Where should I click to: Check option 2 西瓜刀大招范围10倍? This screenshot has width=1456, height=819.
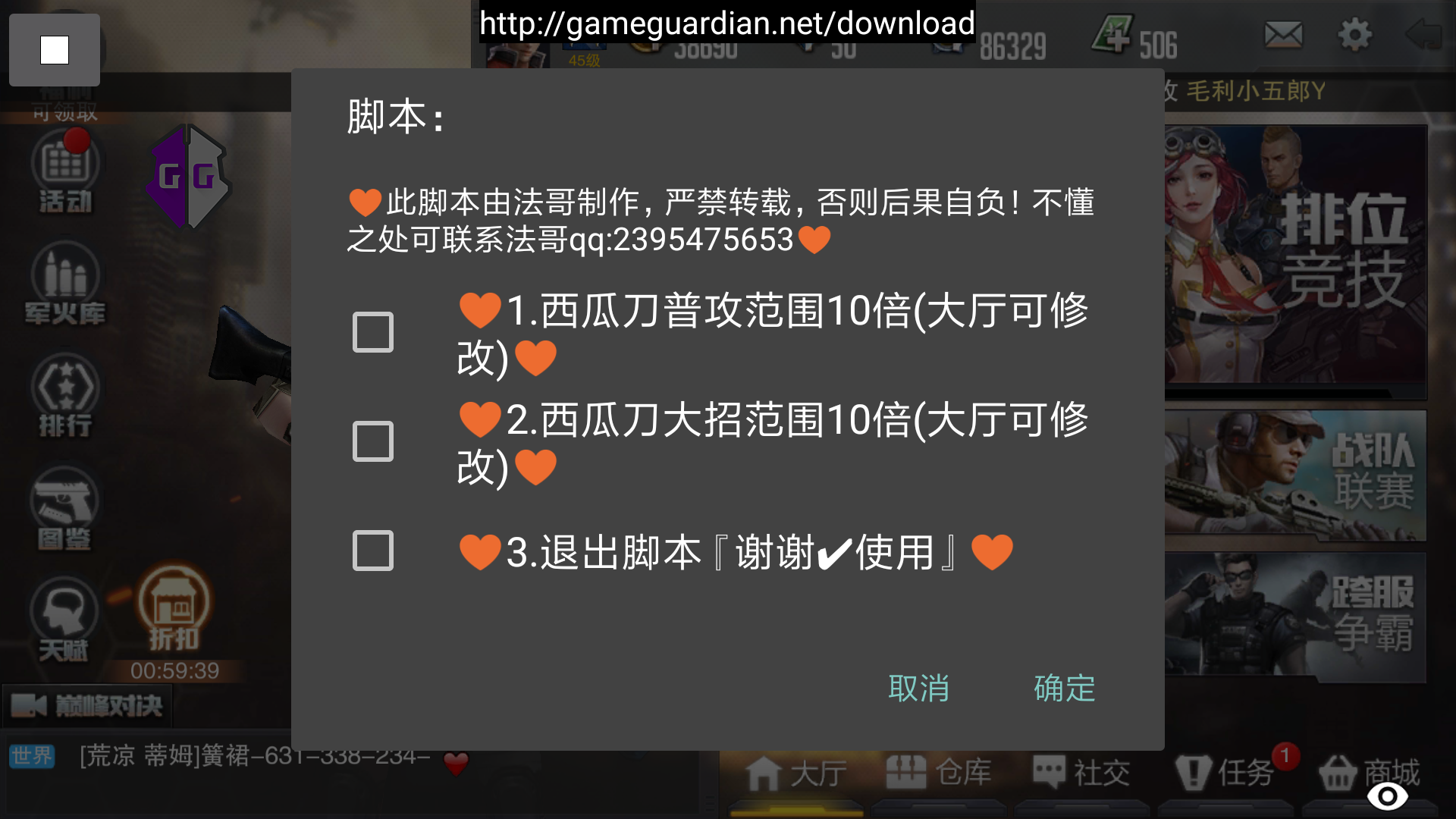pyautogui.click(x=373, y=441)
